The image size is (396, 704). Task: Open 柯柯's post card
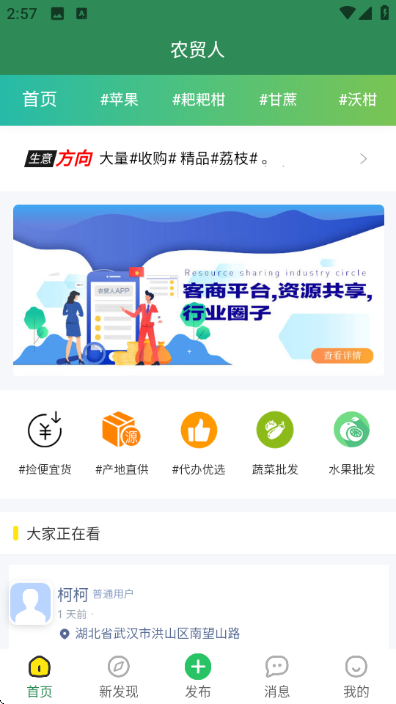[x=198, y=607]
